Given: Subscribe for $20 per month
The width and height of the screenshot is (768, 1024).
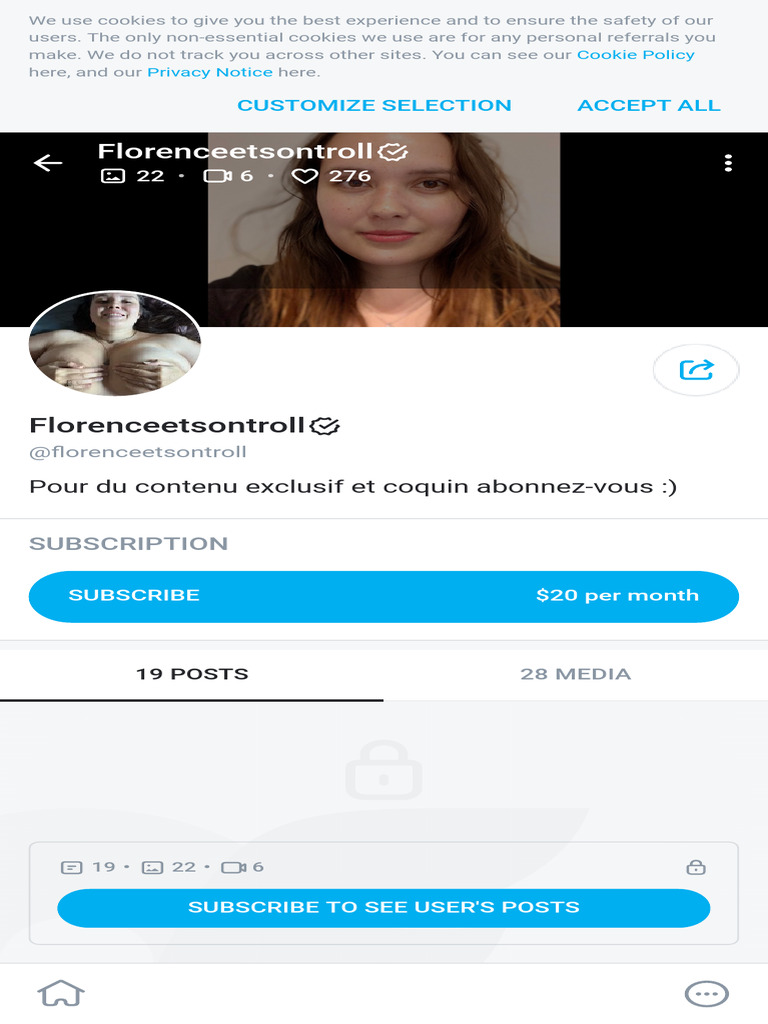Looking at the screenshot, I should (x=384, y=595).
